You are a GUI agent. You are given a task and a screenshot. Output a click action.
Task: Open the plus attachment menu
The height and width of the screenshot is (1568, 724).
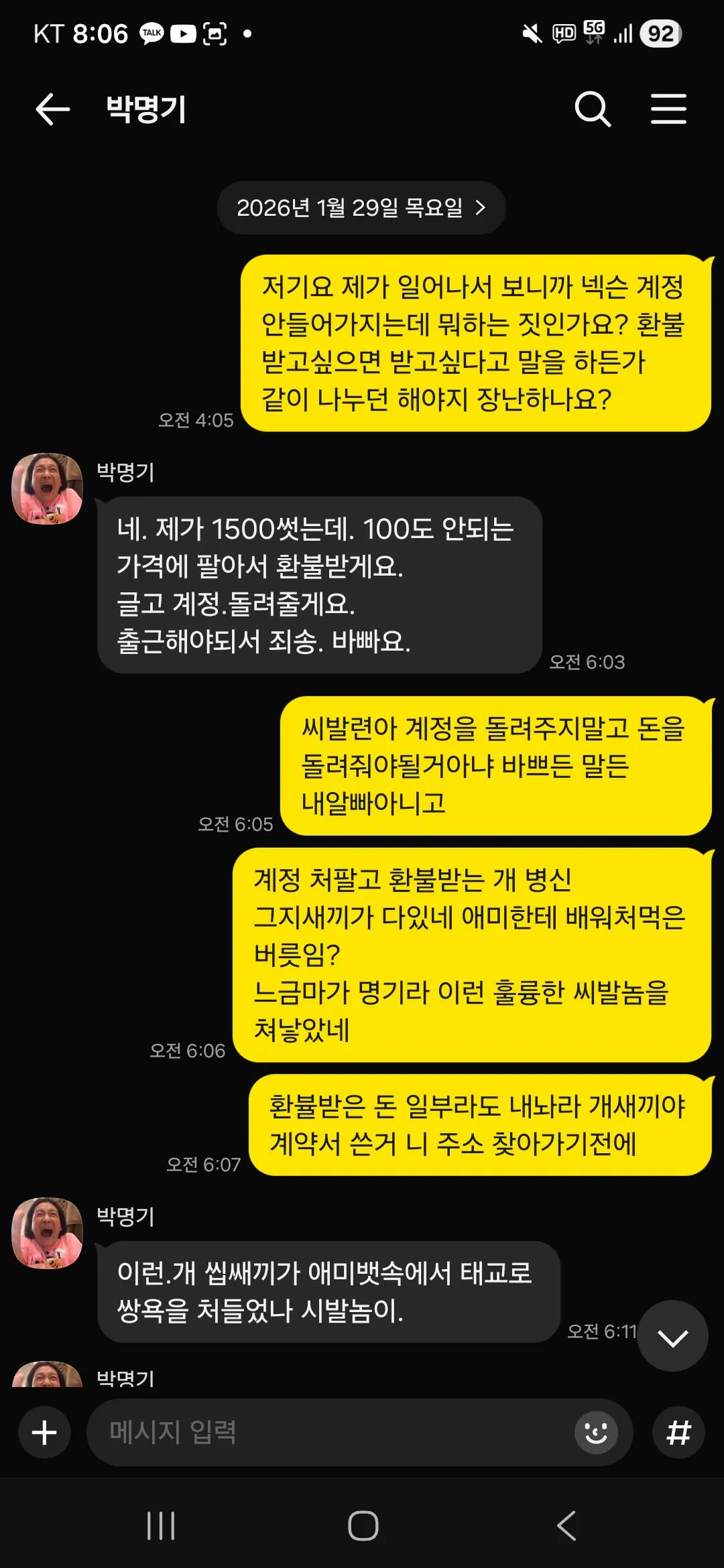tap(44, 1432)
